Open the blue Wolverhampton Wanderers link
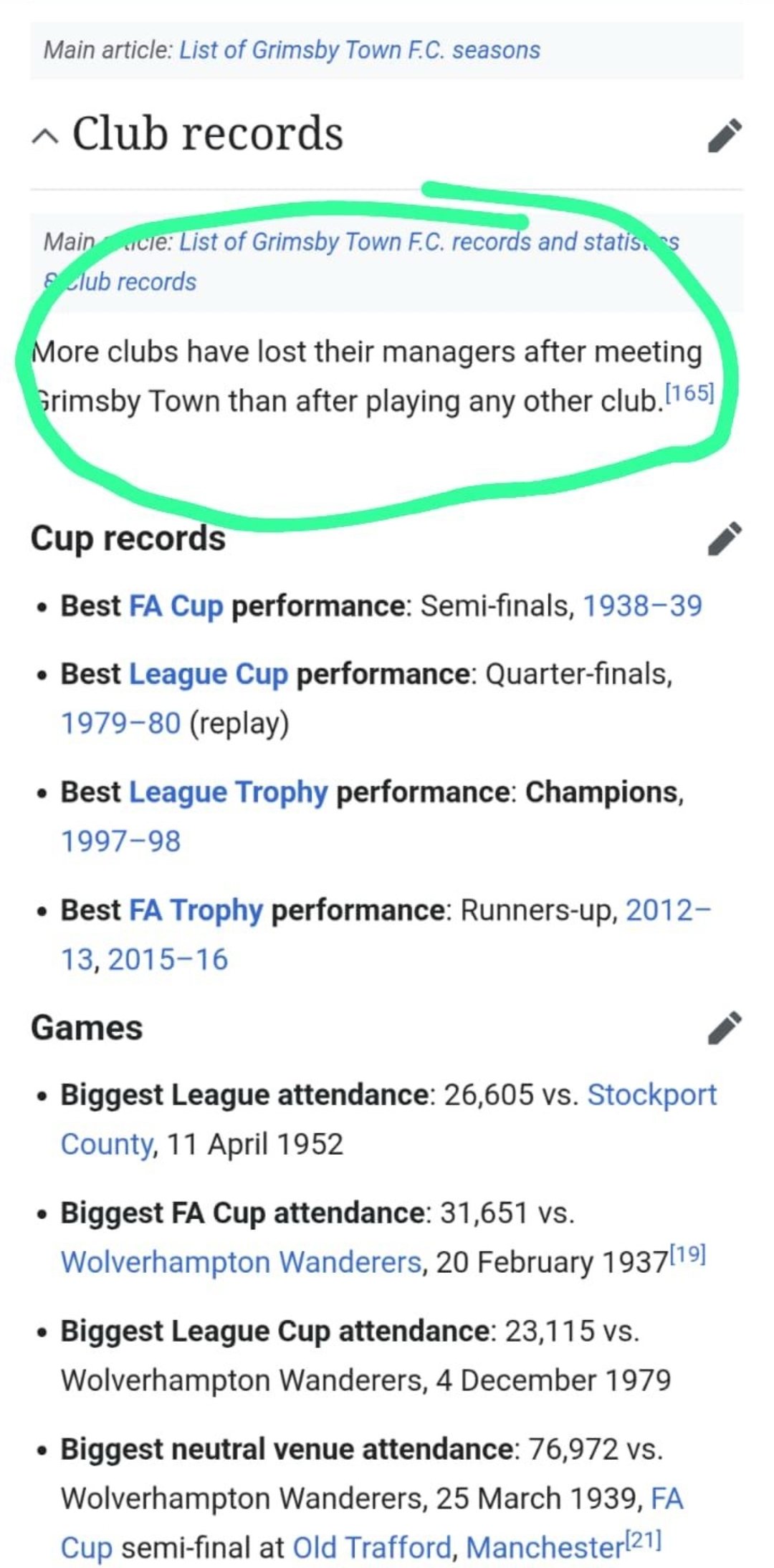Image resolution: width=774 pixels, height=1568 pixels. (x=242, y=1262)
